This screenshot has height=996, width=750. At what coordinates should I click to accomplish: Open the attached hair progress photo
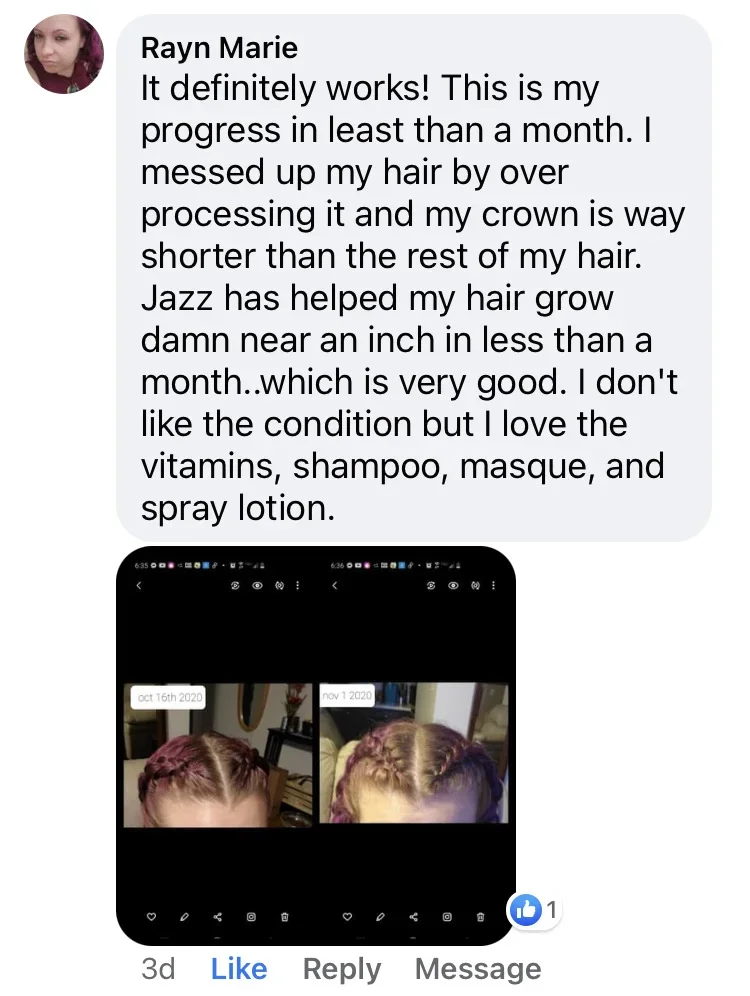click(316, 745)
